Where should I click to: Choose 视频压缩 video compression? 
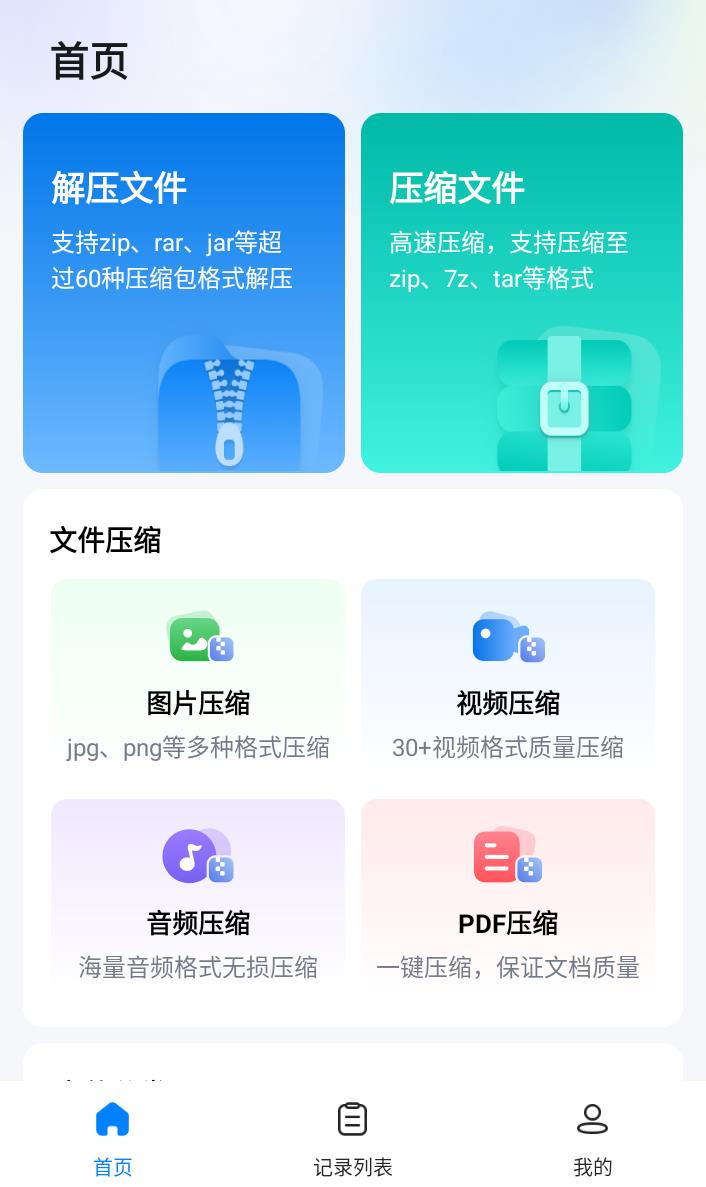[x=508, y=679]
